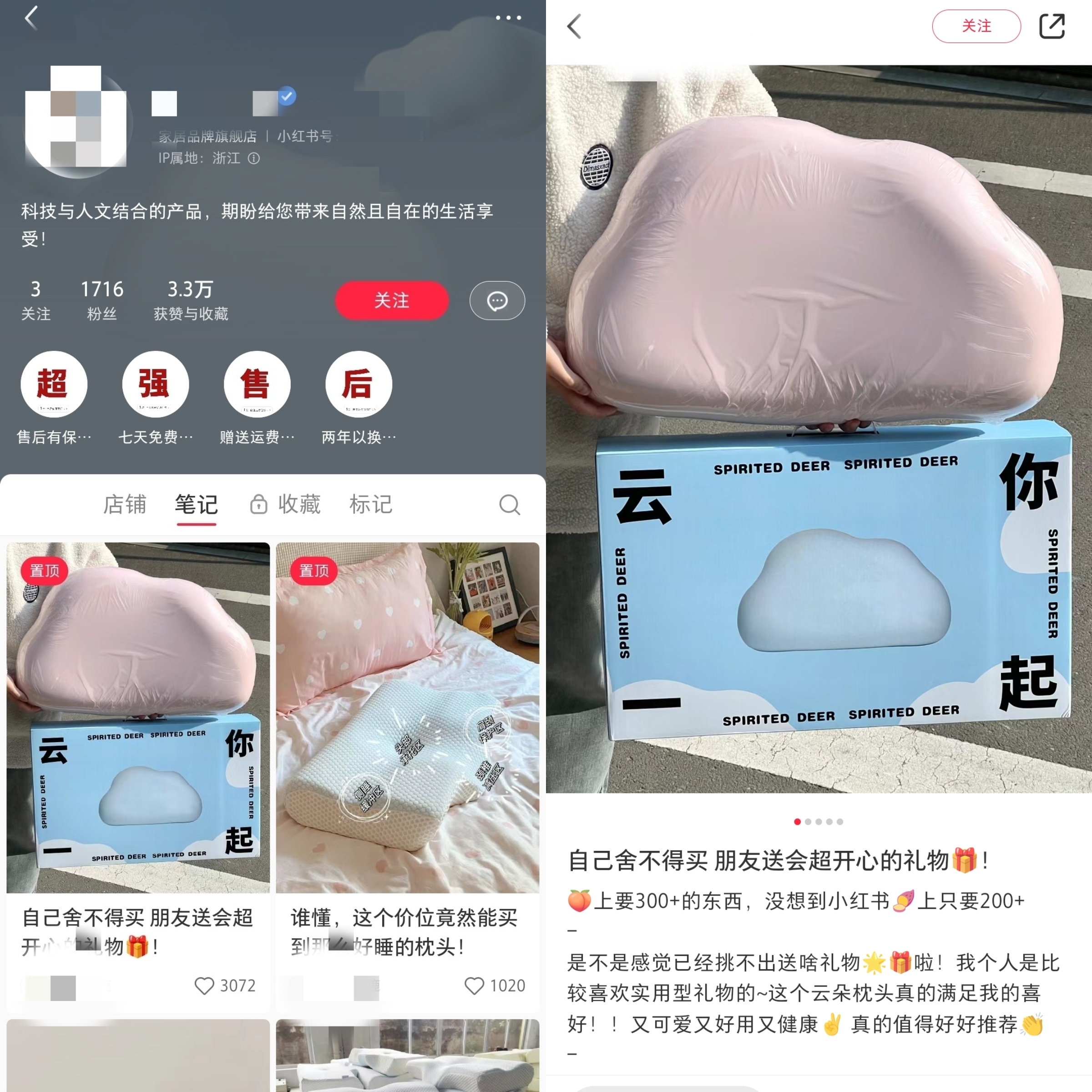Viewport: 1092px width, 1092px height.
Task: Open the pinned cloud pillow gift note
Action: (138, 718)
